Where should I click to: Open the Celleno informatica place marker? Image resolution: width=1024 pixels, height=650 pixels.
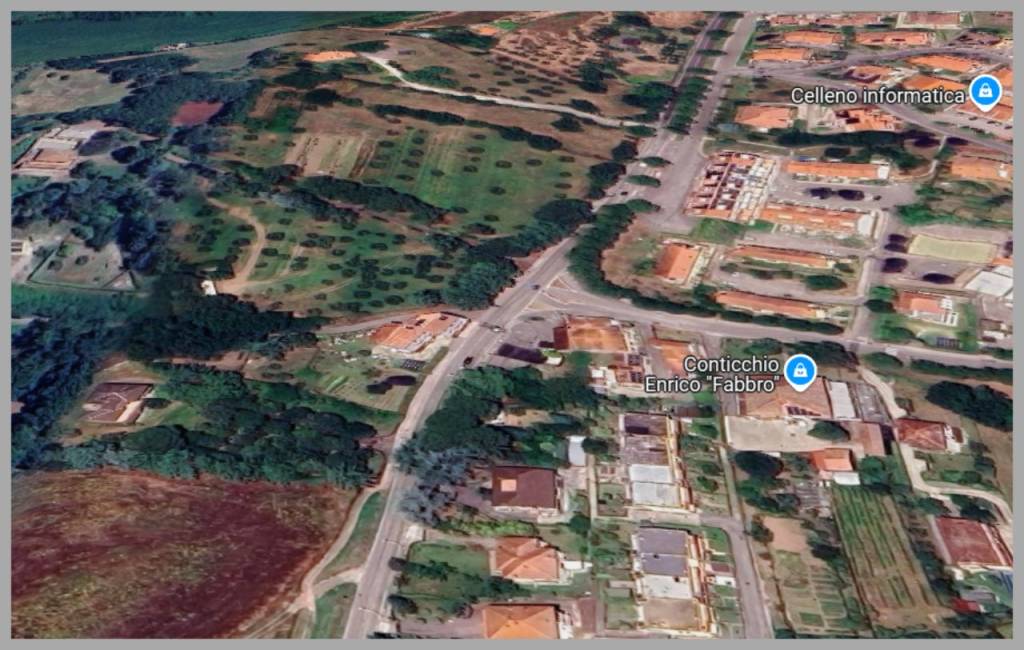(x=985, y=93)
